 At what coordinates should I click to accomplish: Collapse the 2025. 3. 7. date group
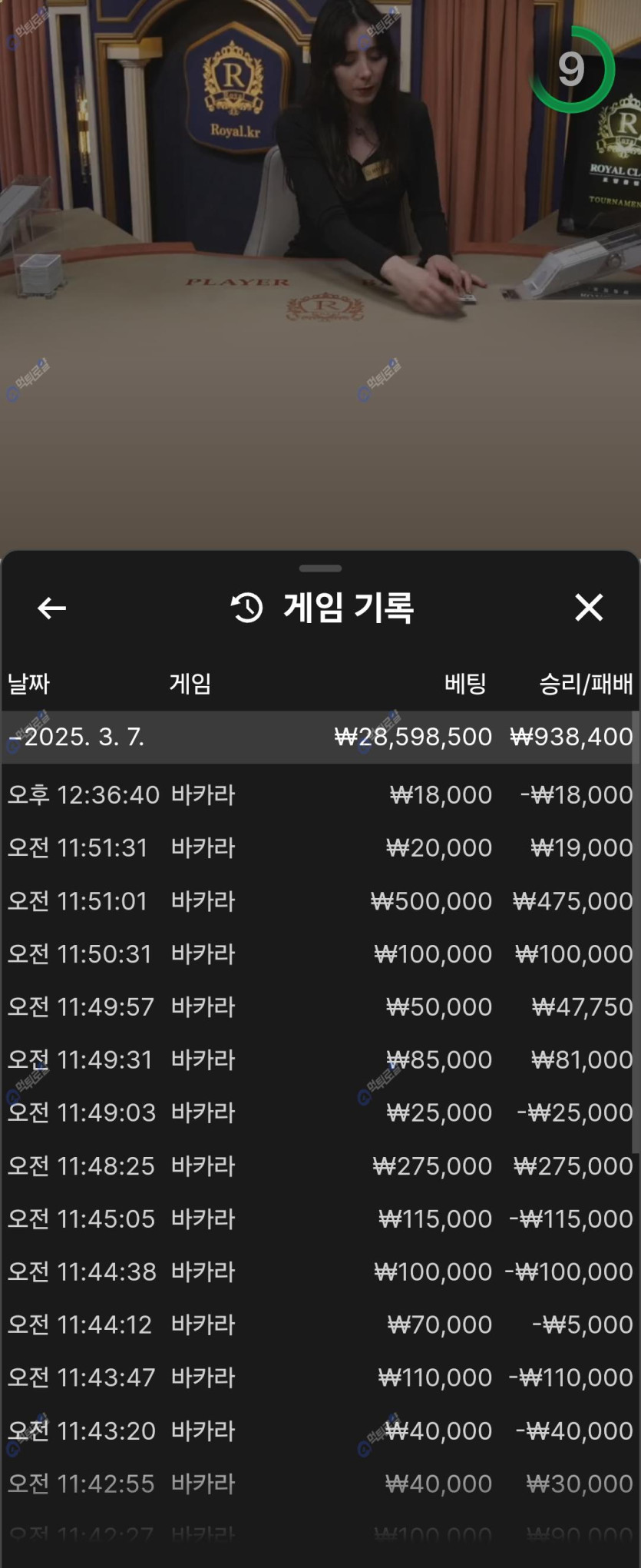[x=15, y=737]
